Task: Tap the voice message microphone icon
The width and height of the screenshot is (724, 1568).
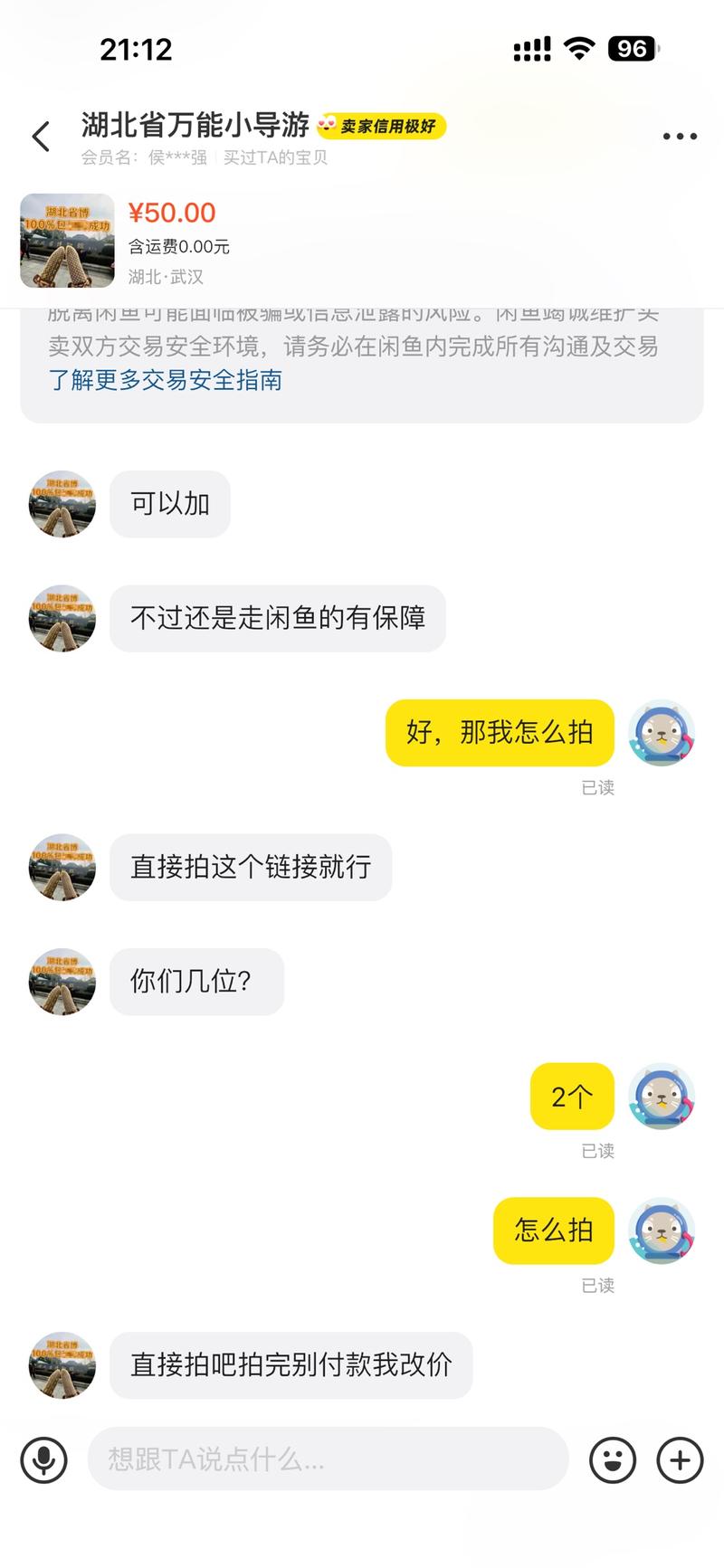Action: coord(44,1459)
